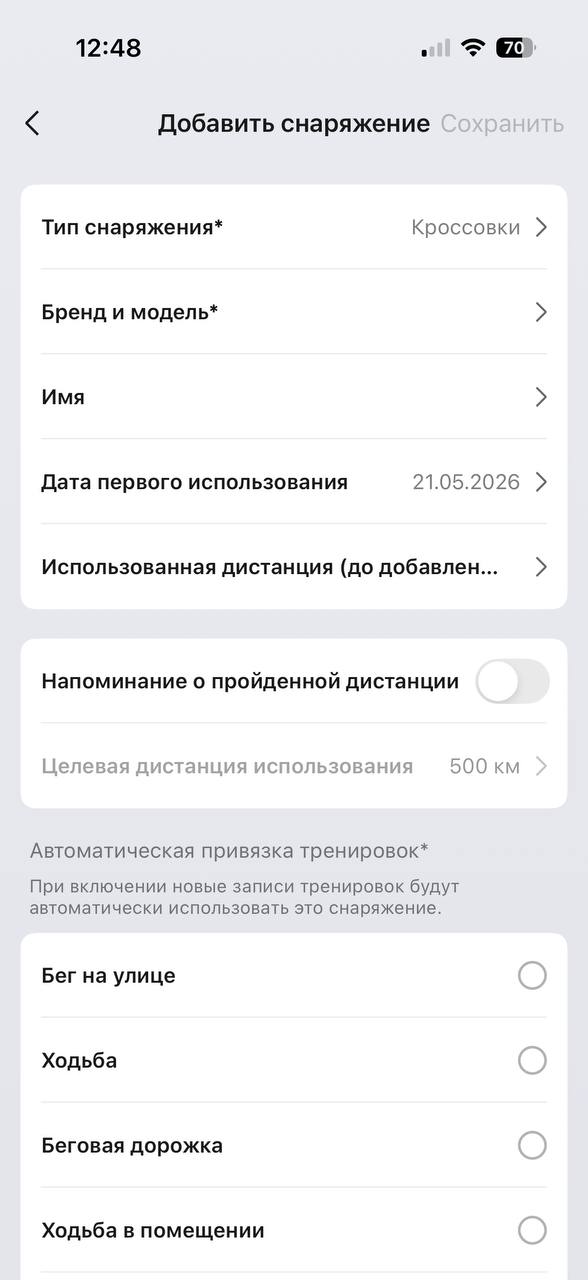Screen dimensions: 588x1280
Task: Open Использованная дистанция row
Action: tap(294, 567)
